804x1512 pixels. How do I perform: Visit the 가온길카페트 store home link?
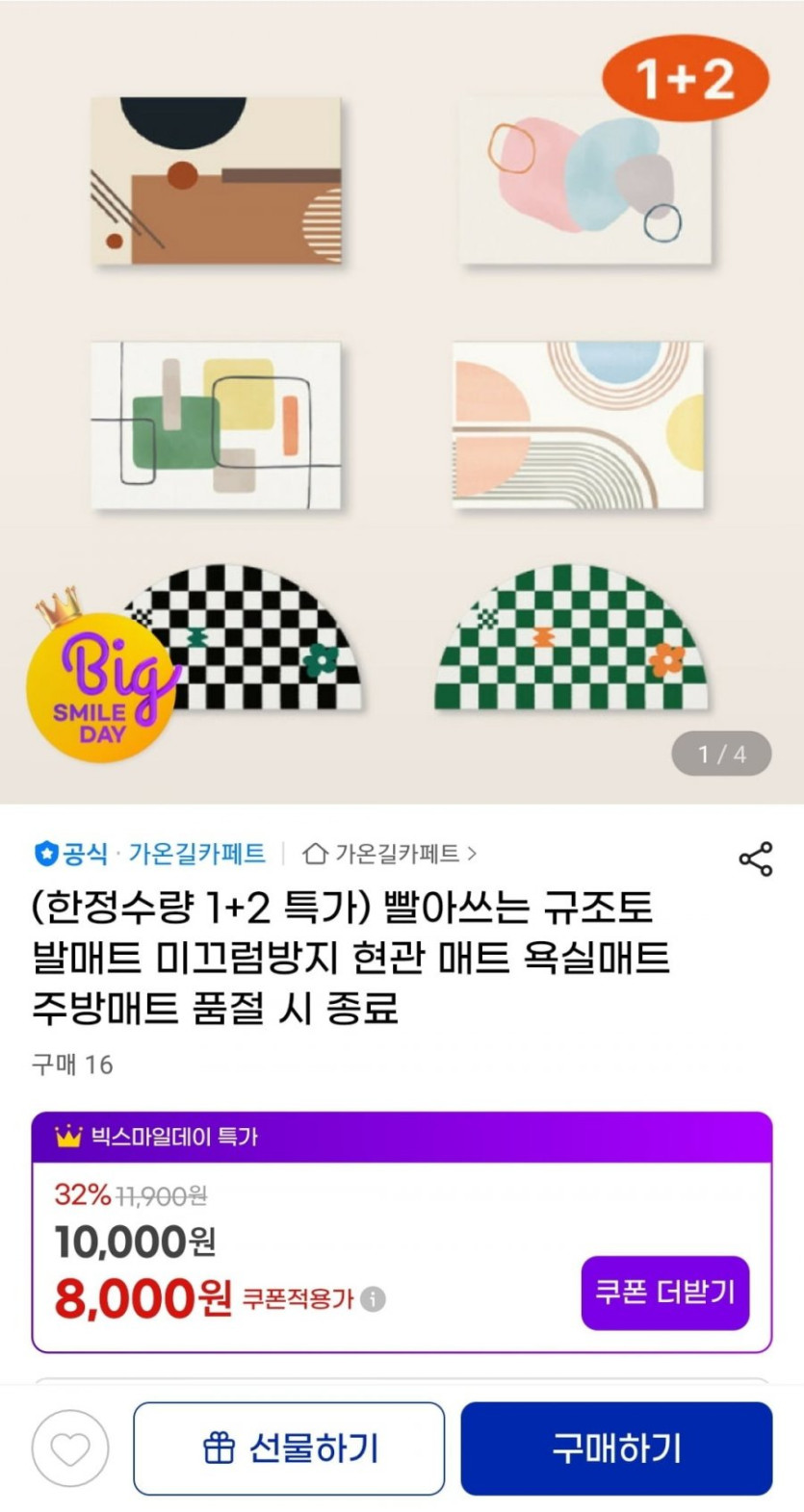(x=389, y=854)
